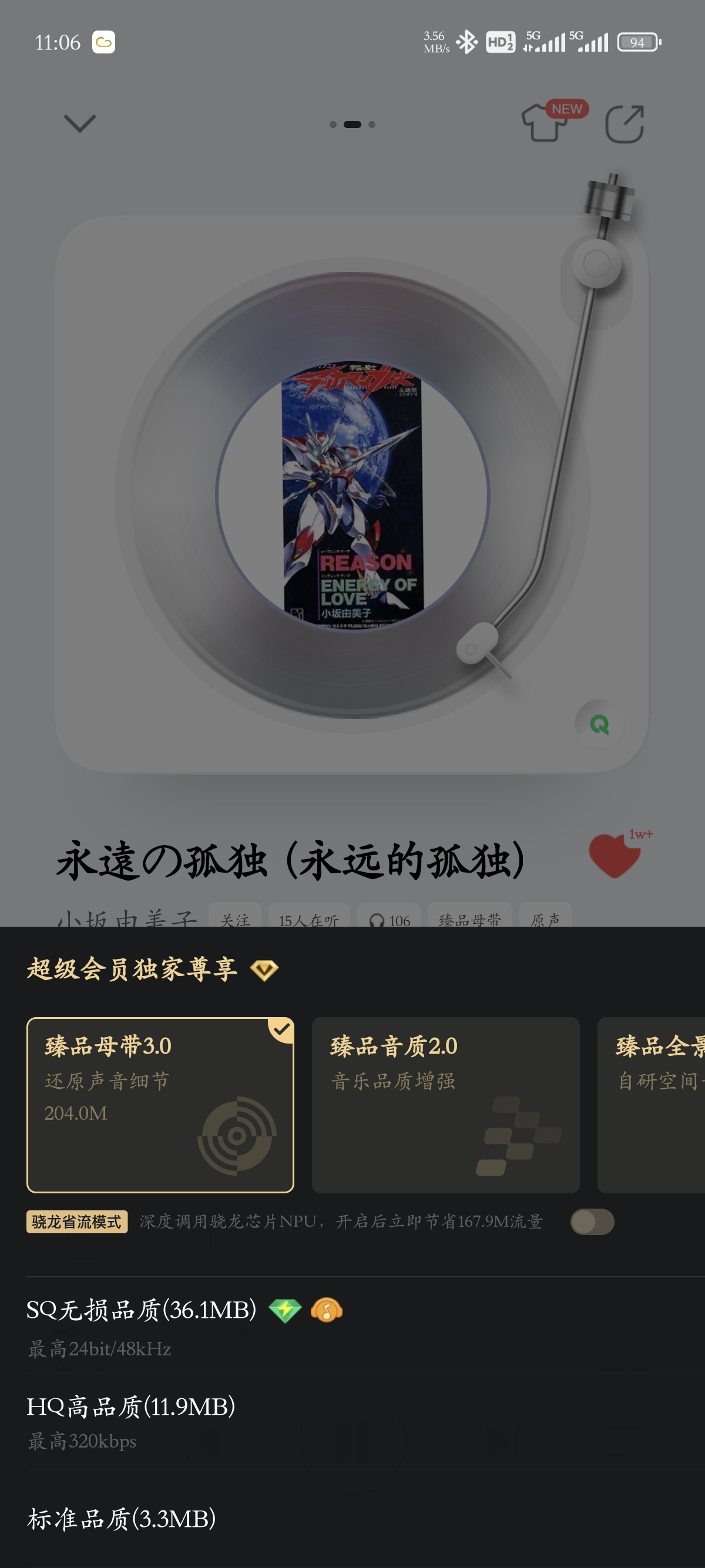
Task: Enable the 骁龙省流模式 switch
Action: [592, 1222]
